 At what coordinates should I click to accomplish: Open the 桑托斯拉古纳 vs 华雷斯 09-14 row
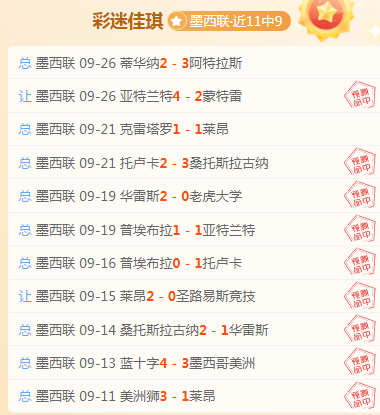(194, 330)
